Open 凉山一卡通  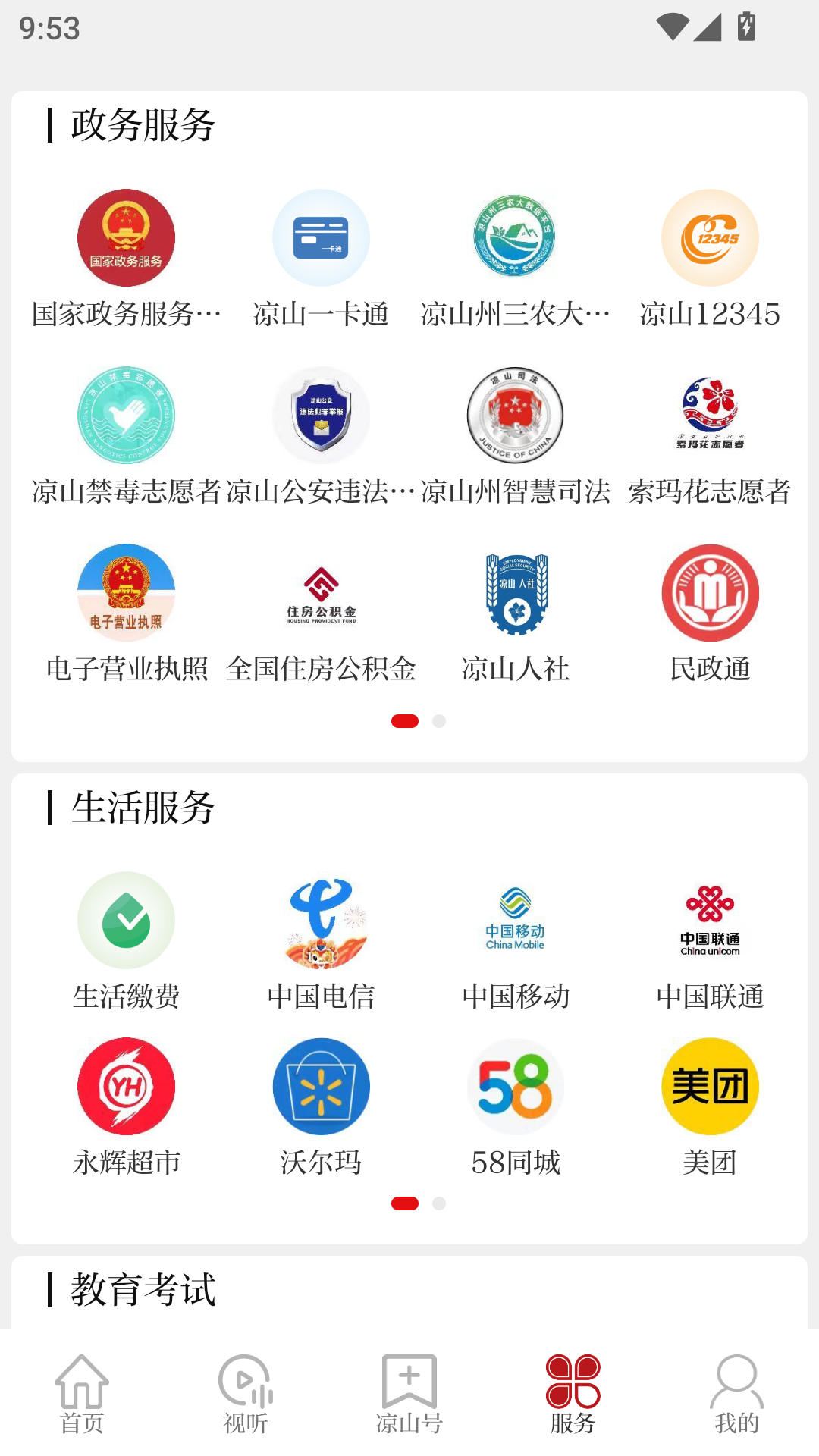coord(320,237)
